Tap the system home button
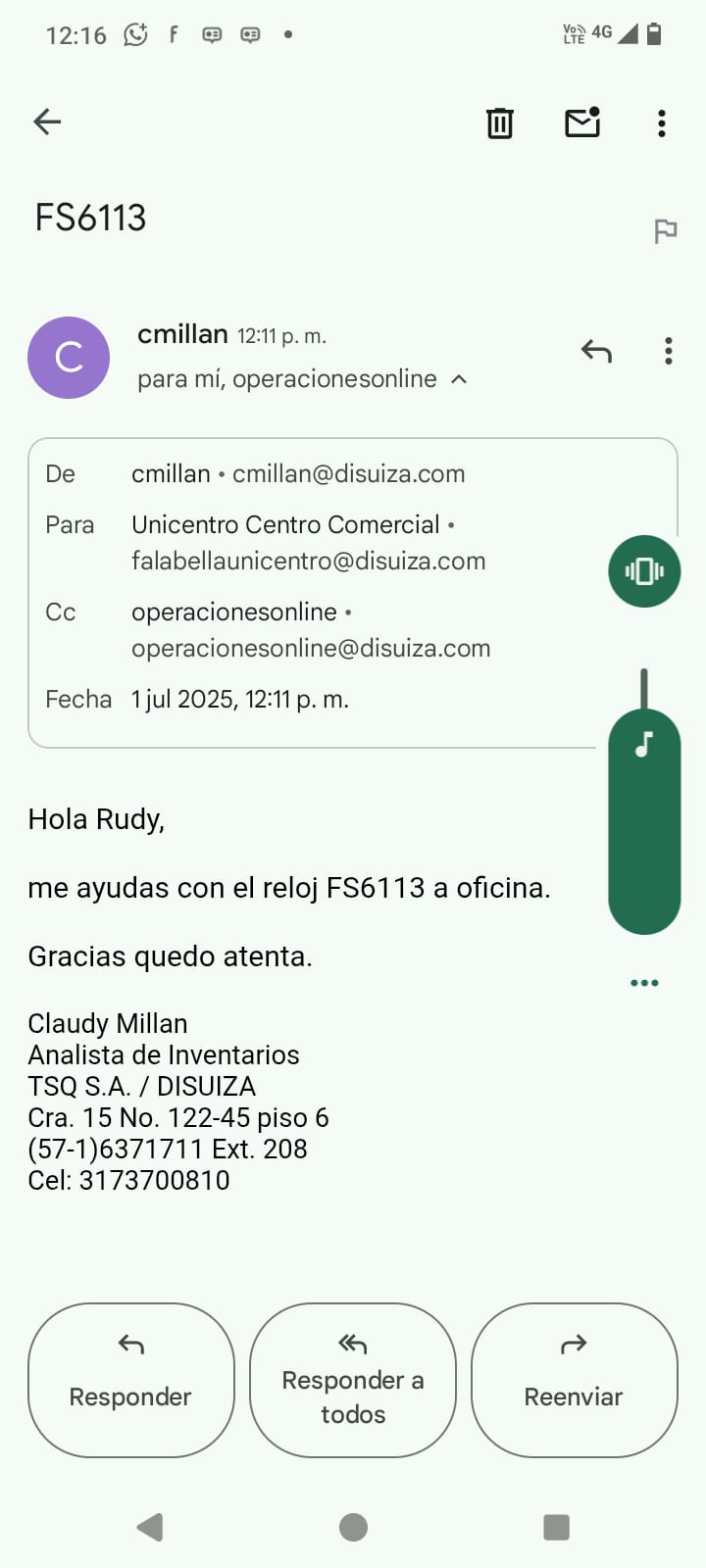This screenshot has width=706, height=1568. pyautogui.click(x=353, y=1527)
